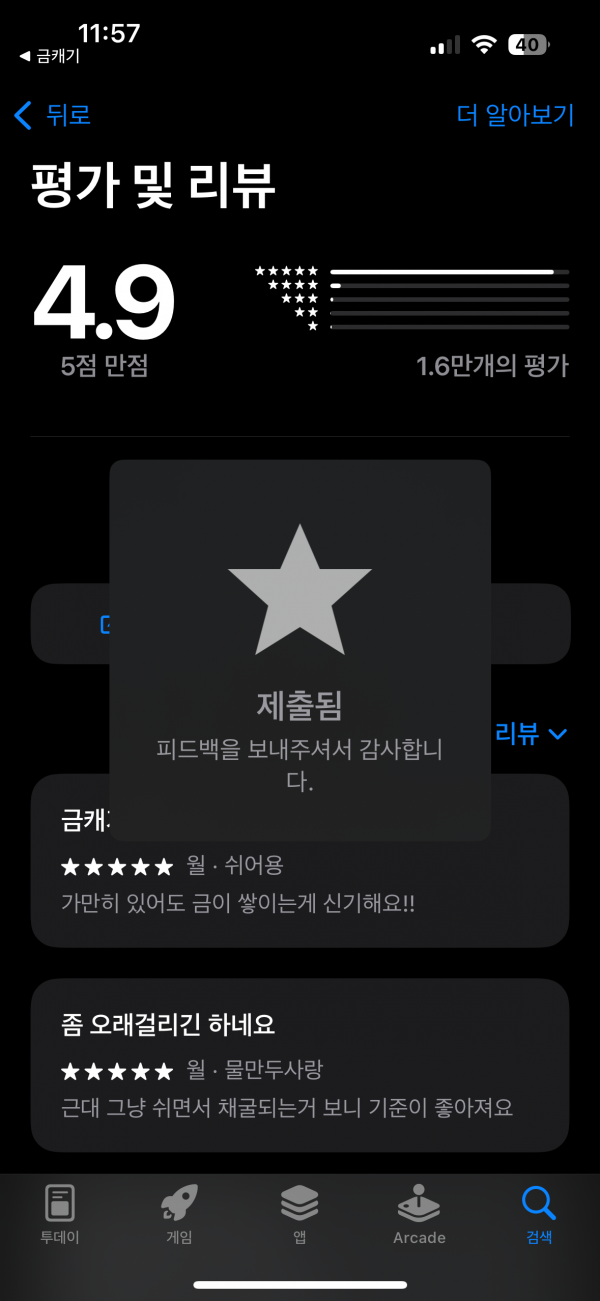Open the 더 알아보기 link

(516, 115)
